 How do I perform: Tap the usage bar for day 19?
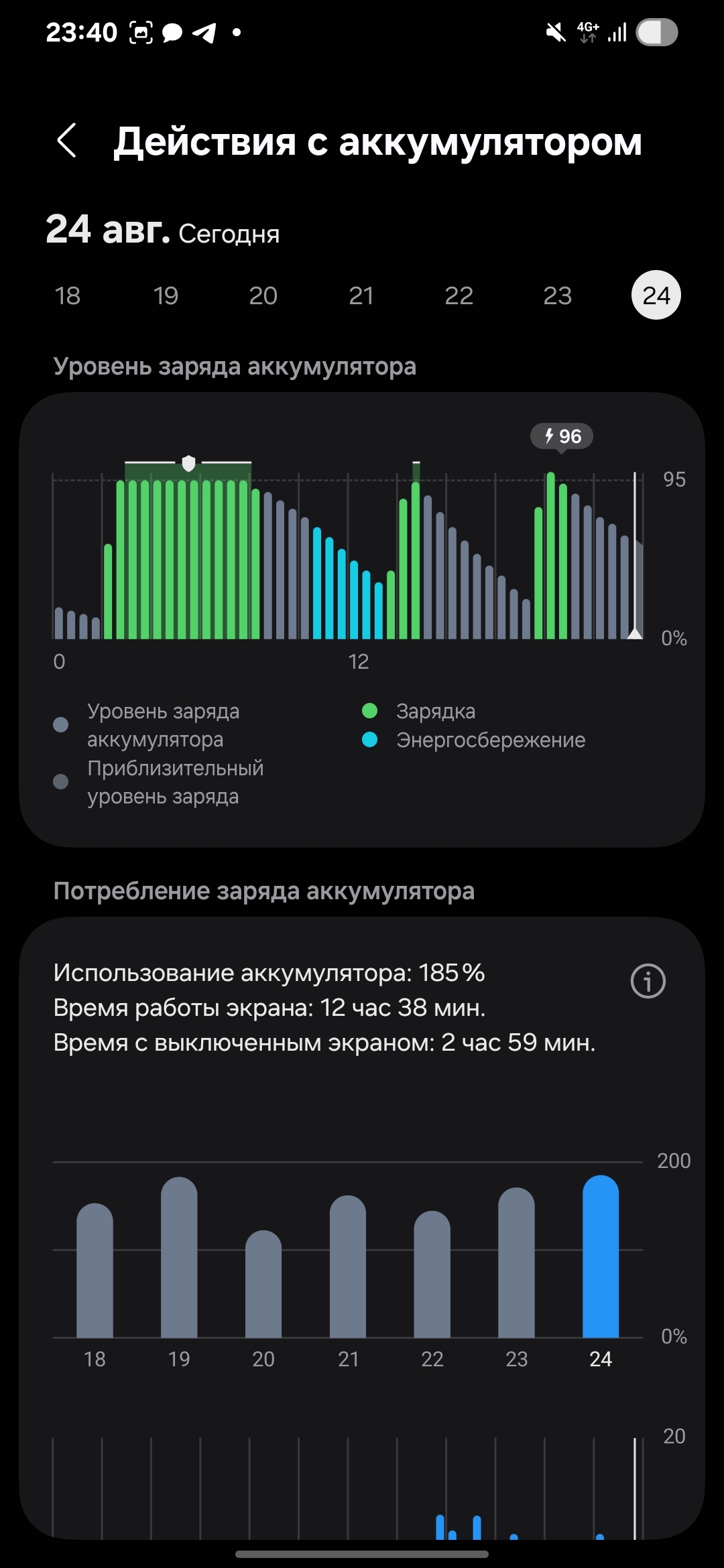tap(179, 1257)
